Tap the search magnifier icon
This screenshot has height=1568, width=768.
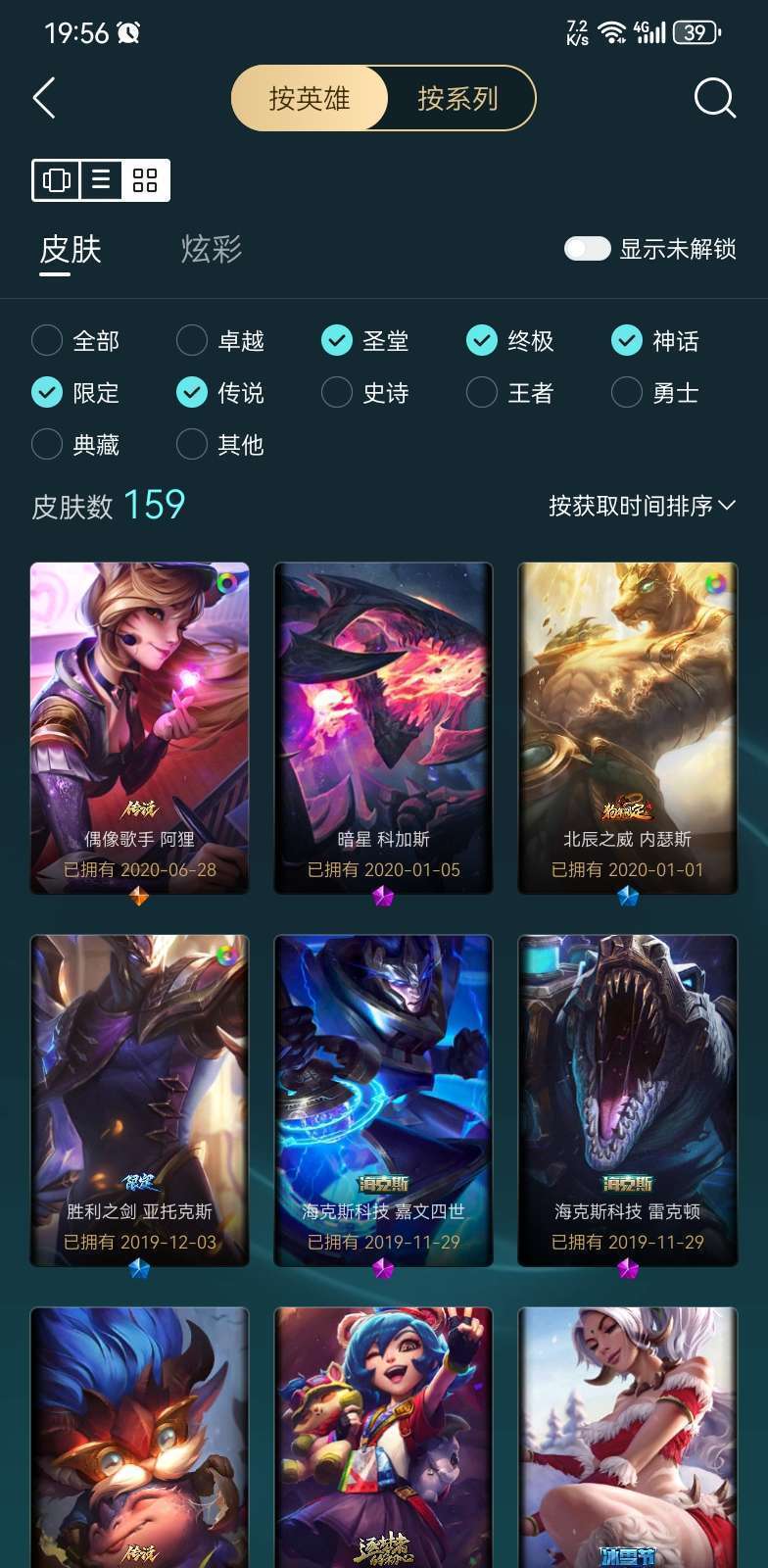(x=715, y=98)
